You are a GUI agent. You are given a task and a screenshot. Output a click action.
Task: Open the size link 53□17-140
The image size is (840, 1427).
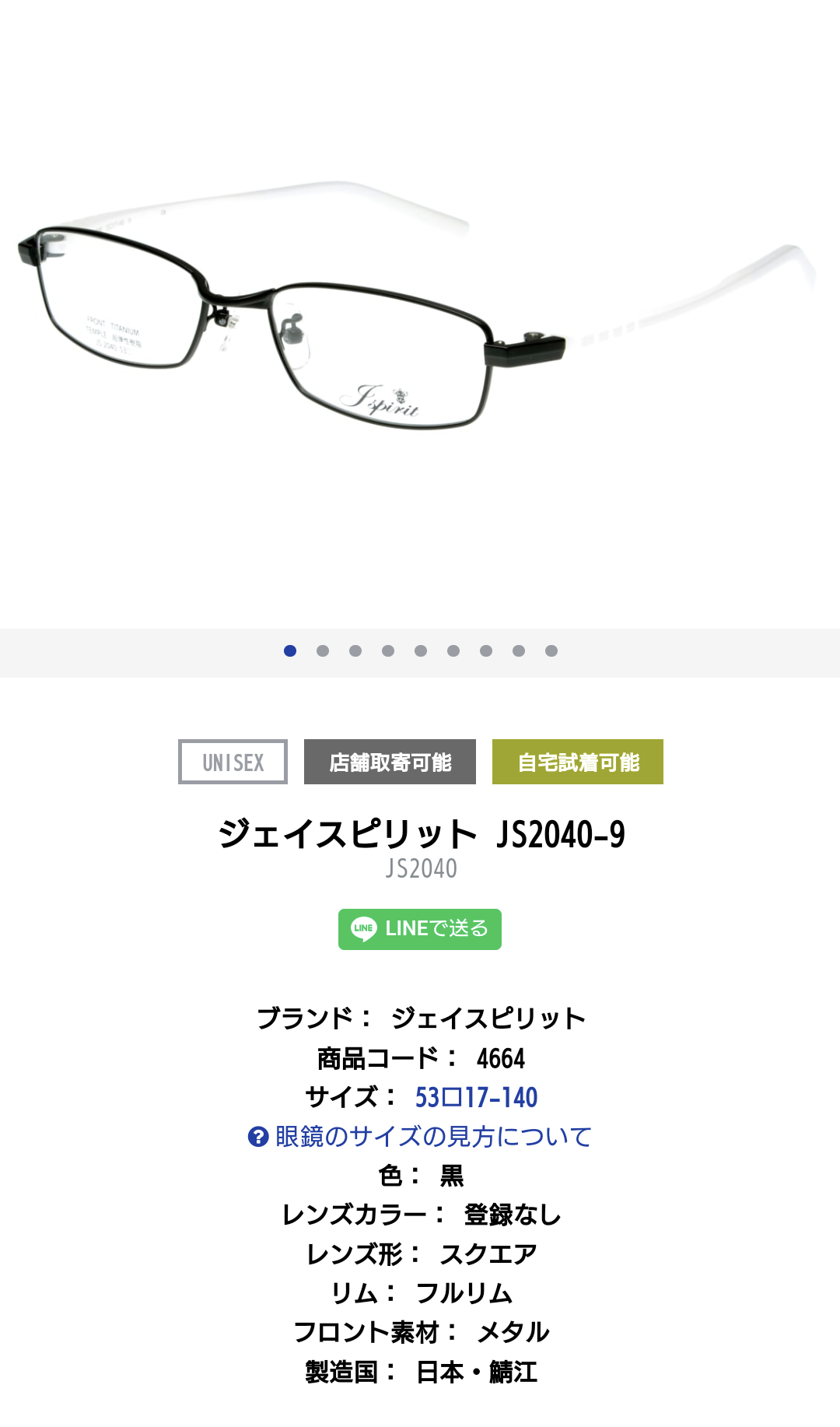click(x=476, y=1097)
